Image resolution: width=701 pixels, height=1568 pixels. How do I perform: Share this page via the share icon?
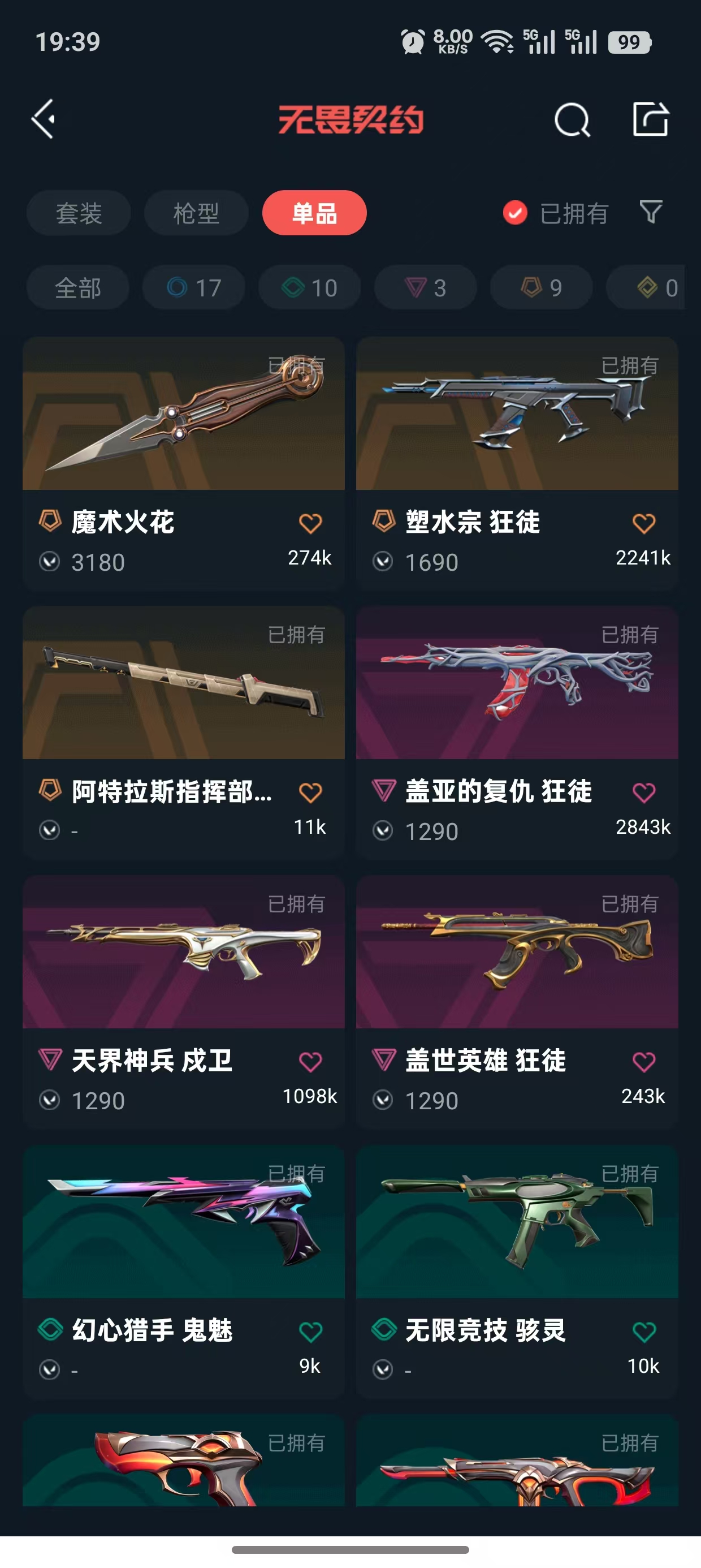[651, 119]
